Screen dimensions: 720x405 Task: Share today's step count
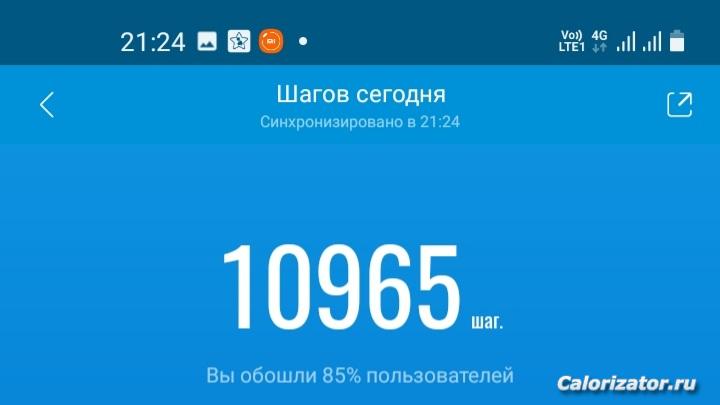click(x=679, y=105)
